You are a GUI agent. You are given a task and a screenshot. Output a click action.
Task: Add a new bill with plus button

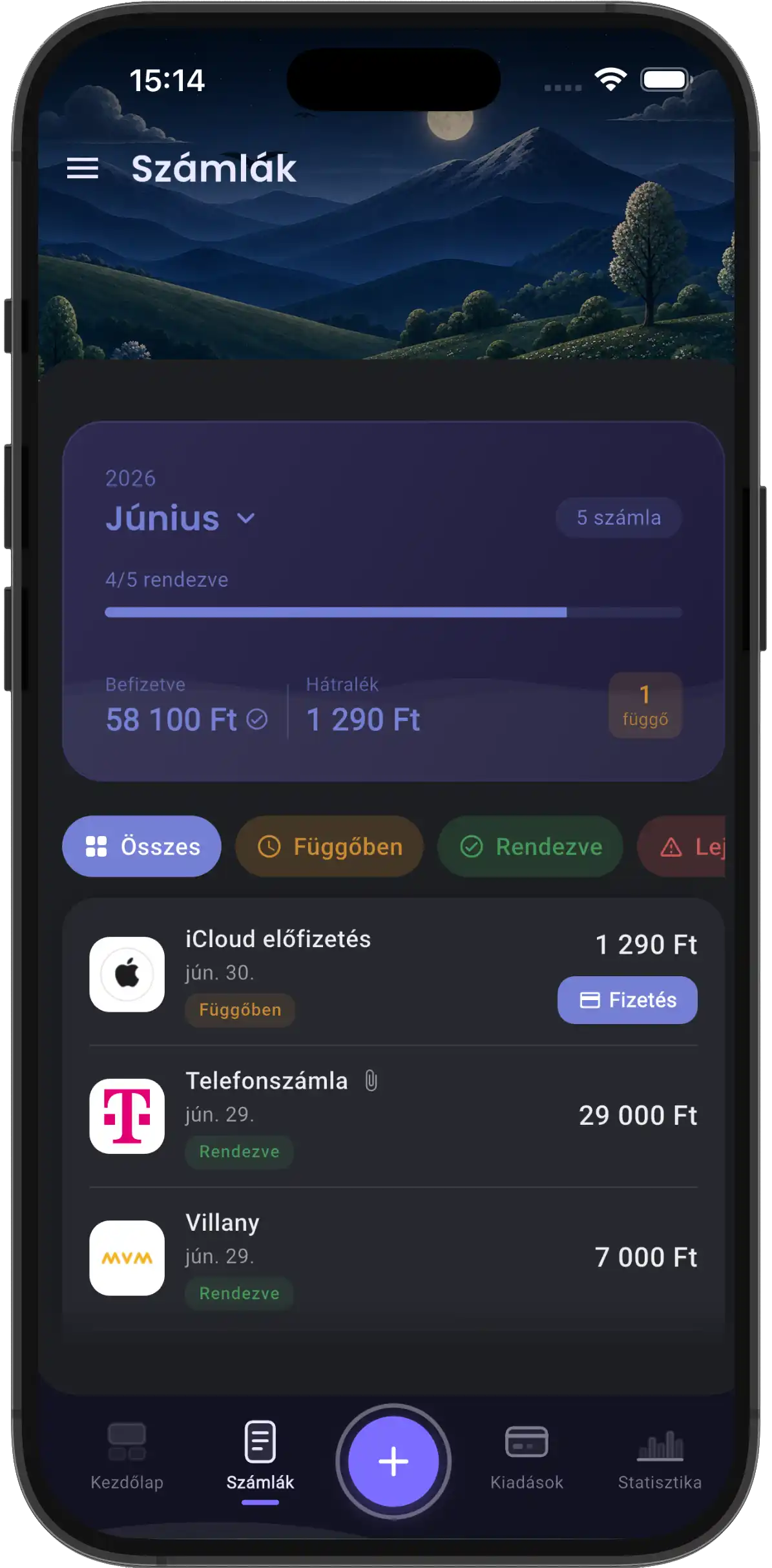[393, 1461]
